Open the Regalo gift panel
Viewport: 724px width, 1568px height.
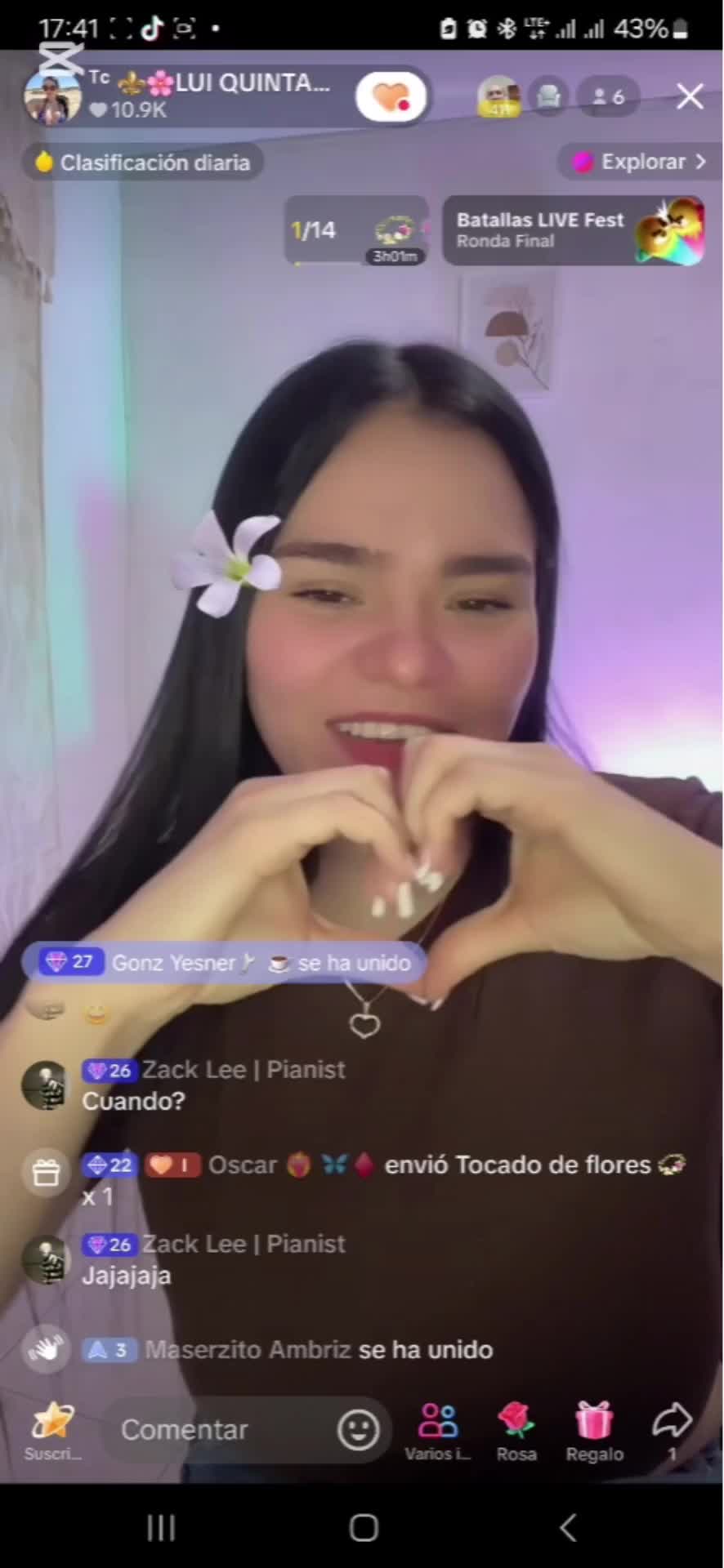point(594,1432)
